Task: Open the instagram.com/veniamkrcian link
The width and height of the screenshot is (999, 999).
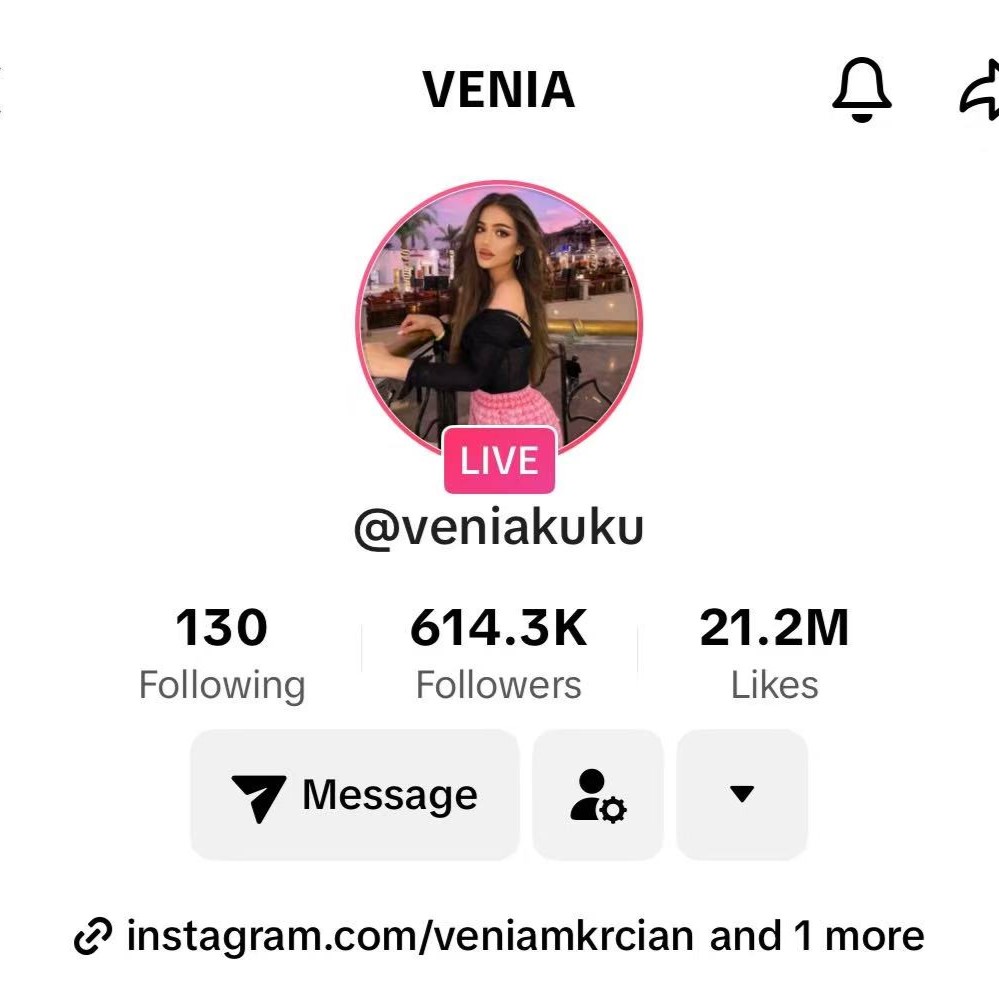Action: click(x=410, y=937)
